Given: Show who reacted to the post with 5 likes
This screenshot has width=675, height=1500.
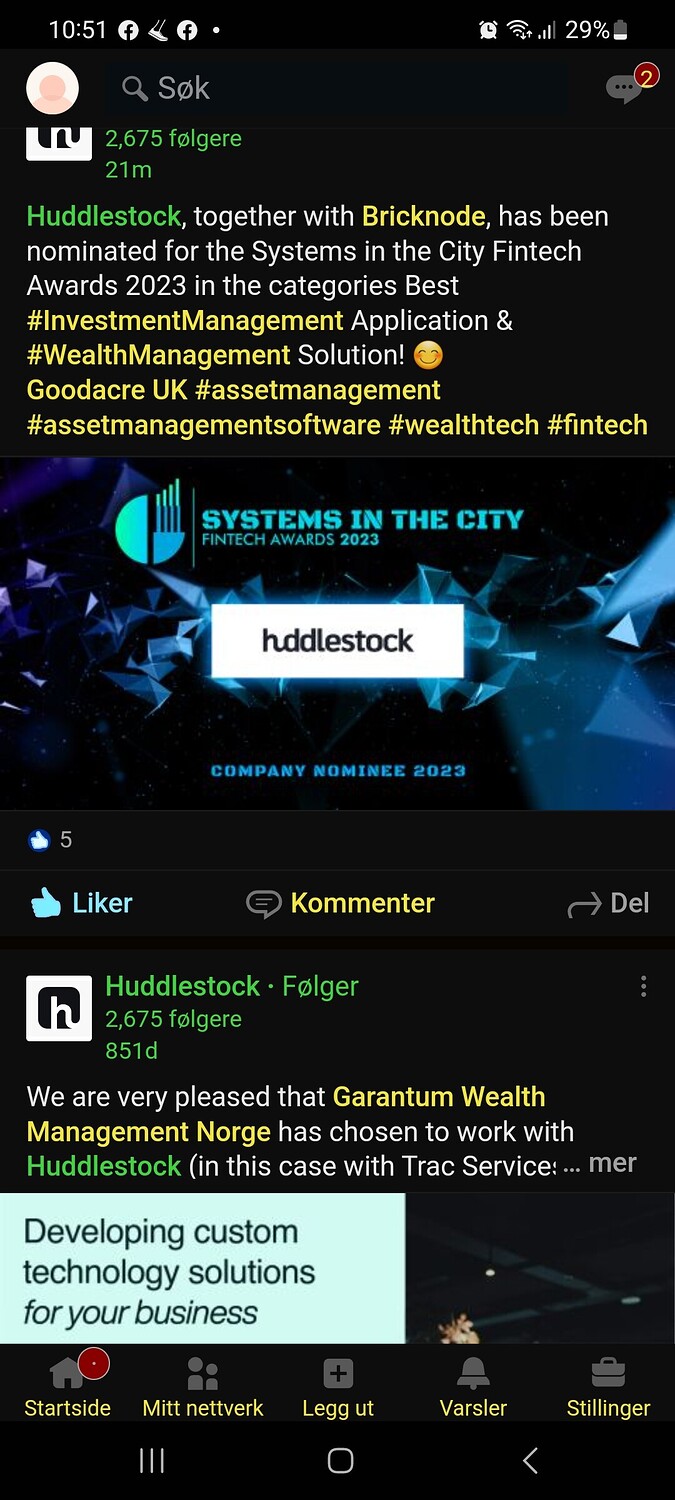Looking at the screenshot, I should (51, 840).
